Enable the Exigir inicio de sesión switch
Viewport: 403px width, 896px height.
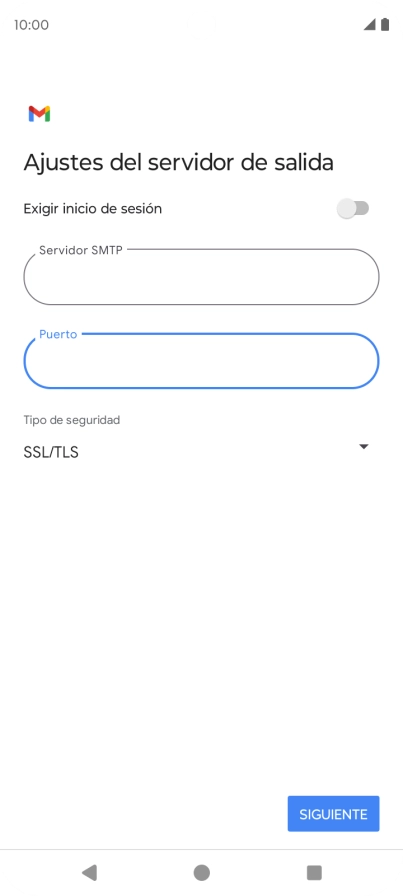pos(353,209)
